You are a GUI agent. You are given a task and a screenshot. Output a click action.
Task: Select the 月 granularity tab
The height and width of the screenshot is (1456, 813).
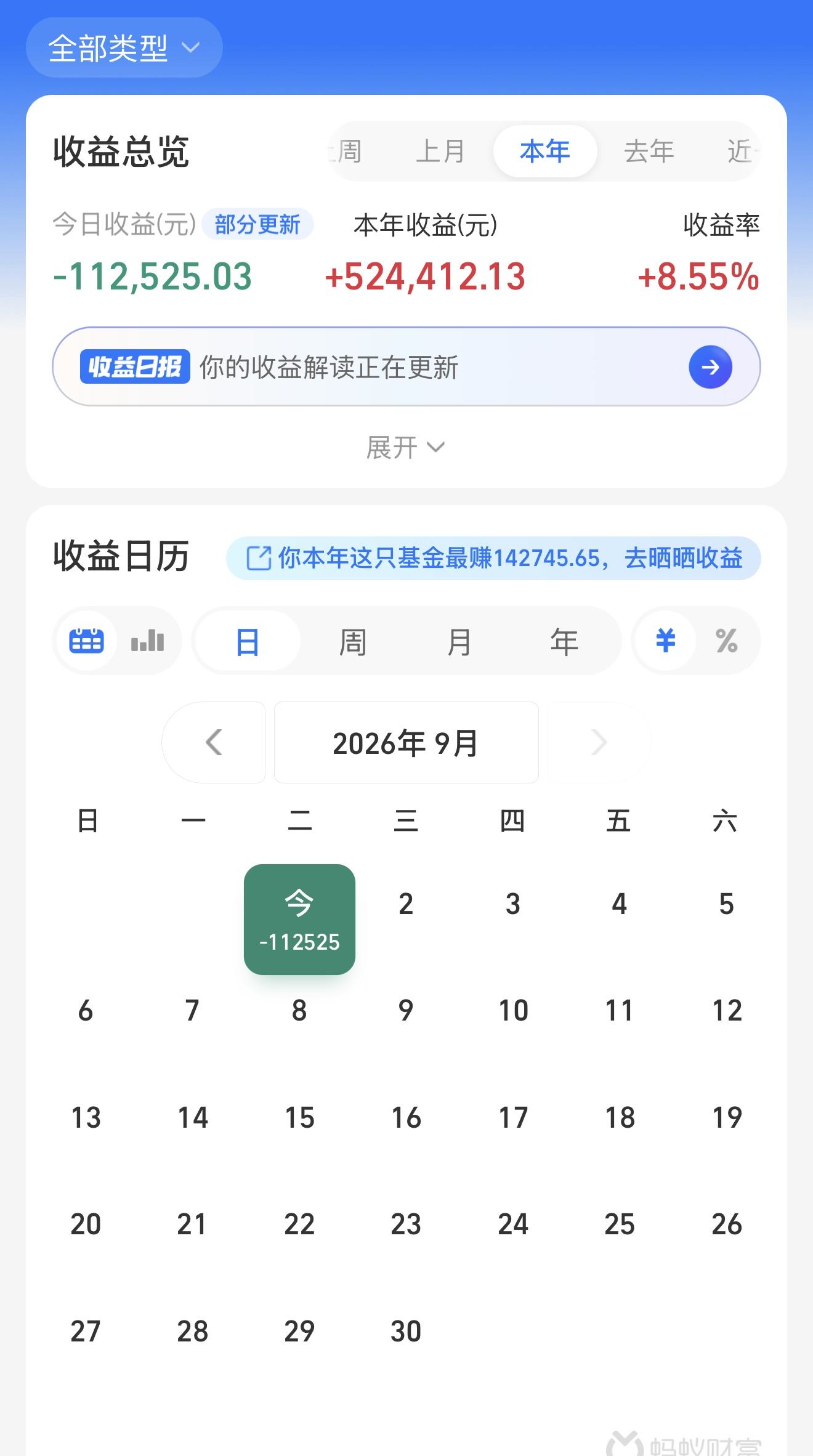click(459, 641)
